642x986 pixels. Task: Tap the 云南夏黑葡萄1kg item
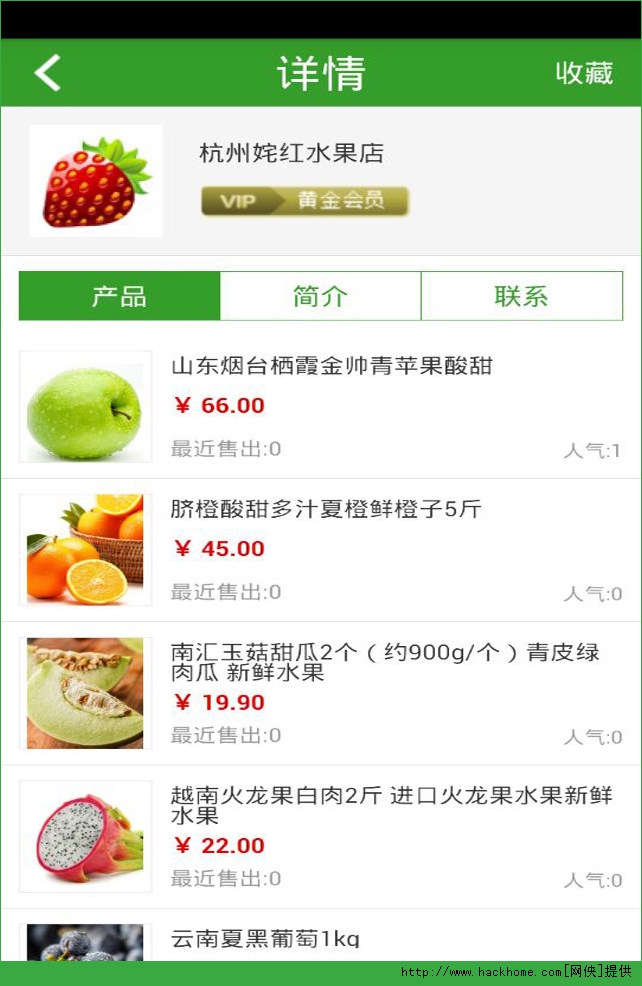(265, 939)
